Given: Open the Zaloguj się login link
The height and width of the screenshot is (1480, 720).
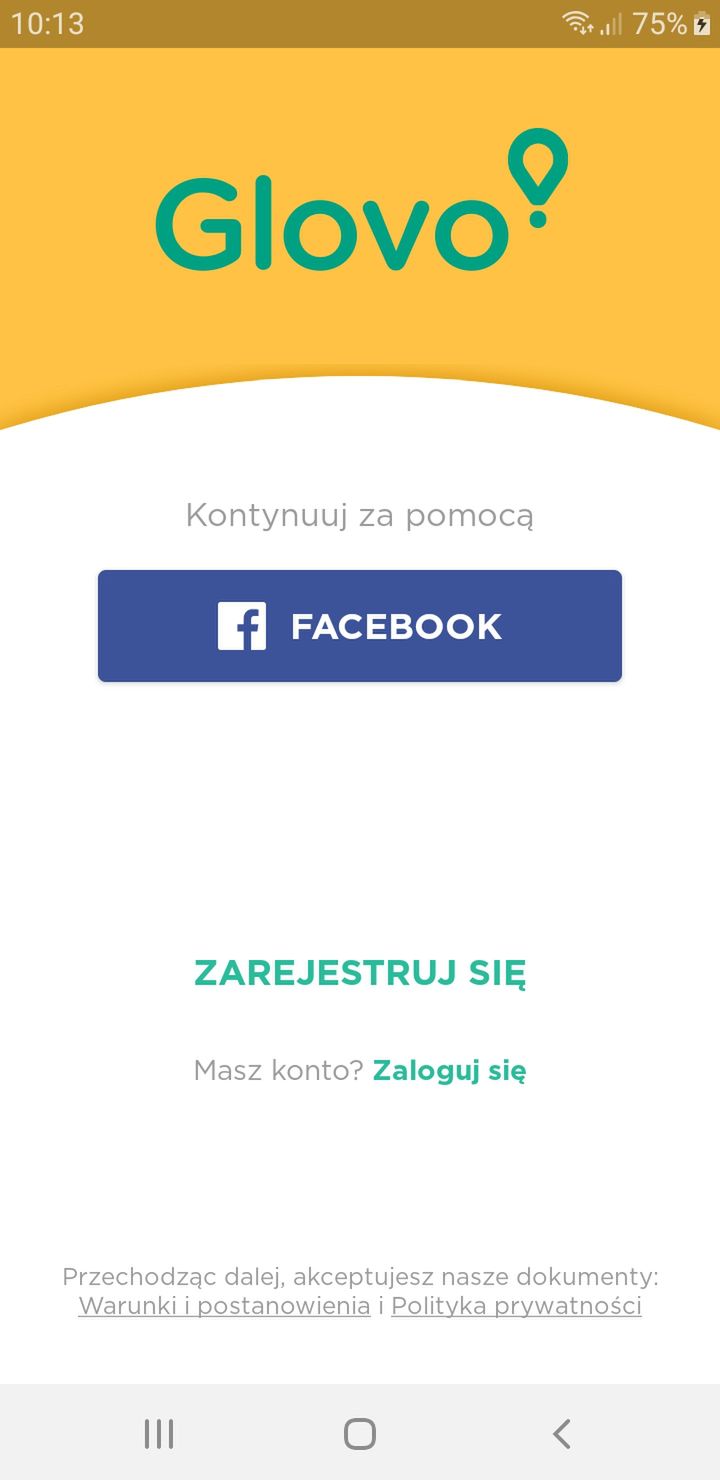Looking at the screenshot, I should tap(449, 1071).
